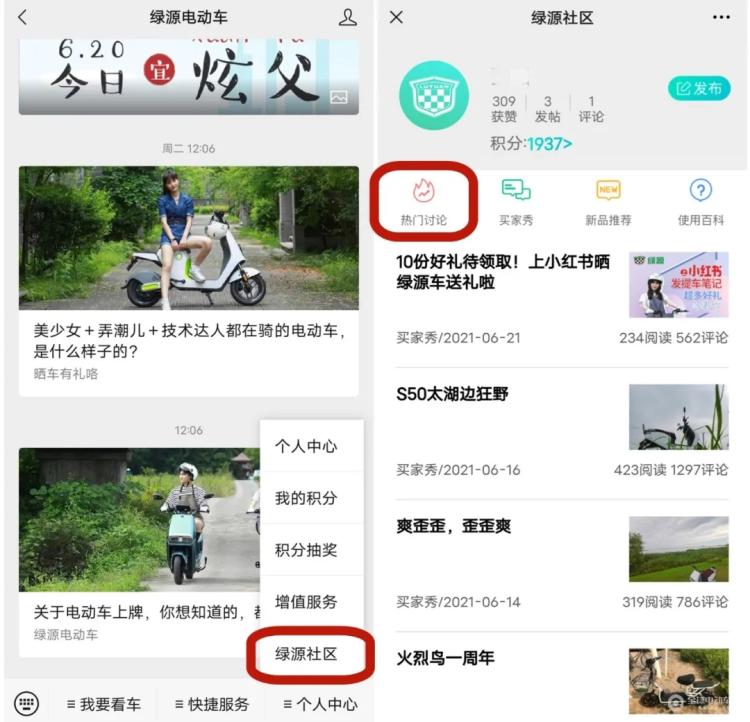View the points total 积分:1937

(x=531, y=143)
